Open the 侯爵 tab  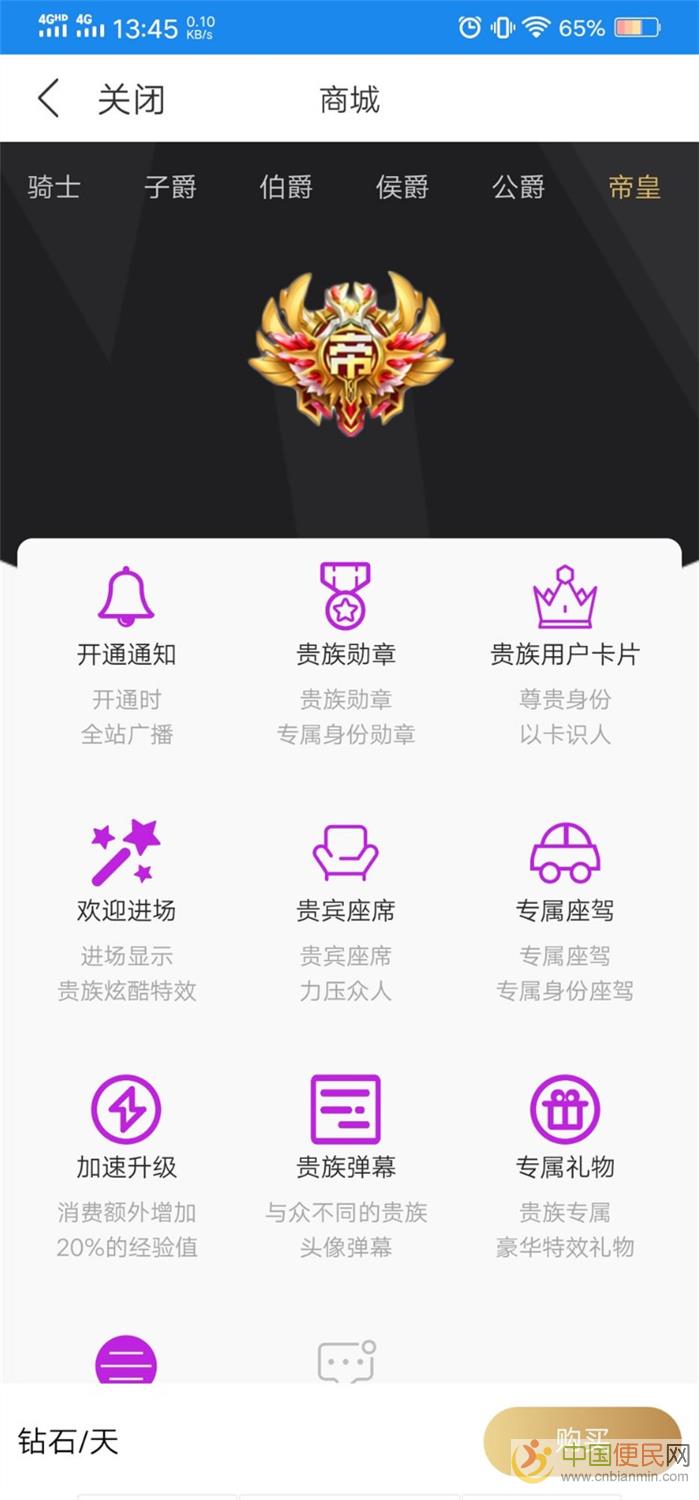pos(402,187)
